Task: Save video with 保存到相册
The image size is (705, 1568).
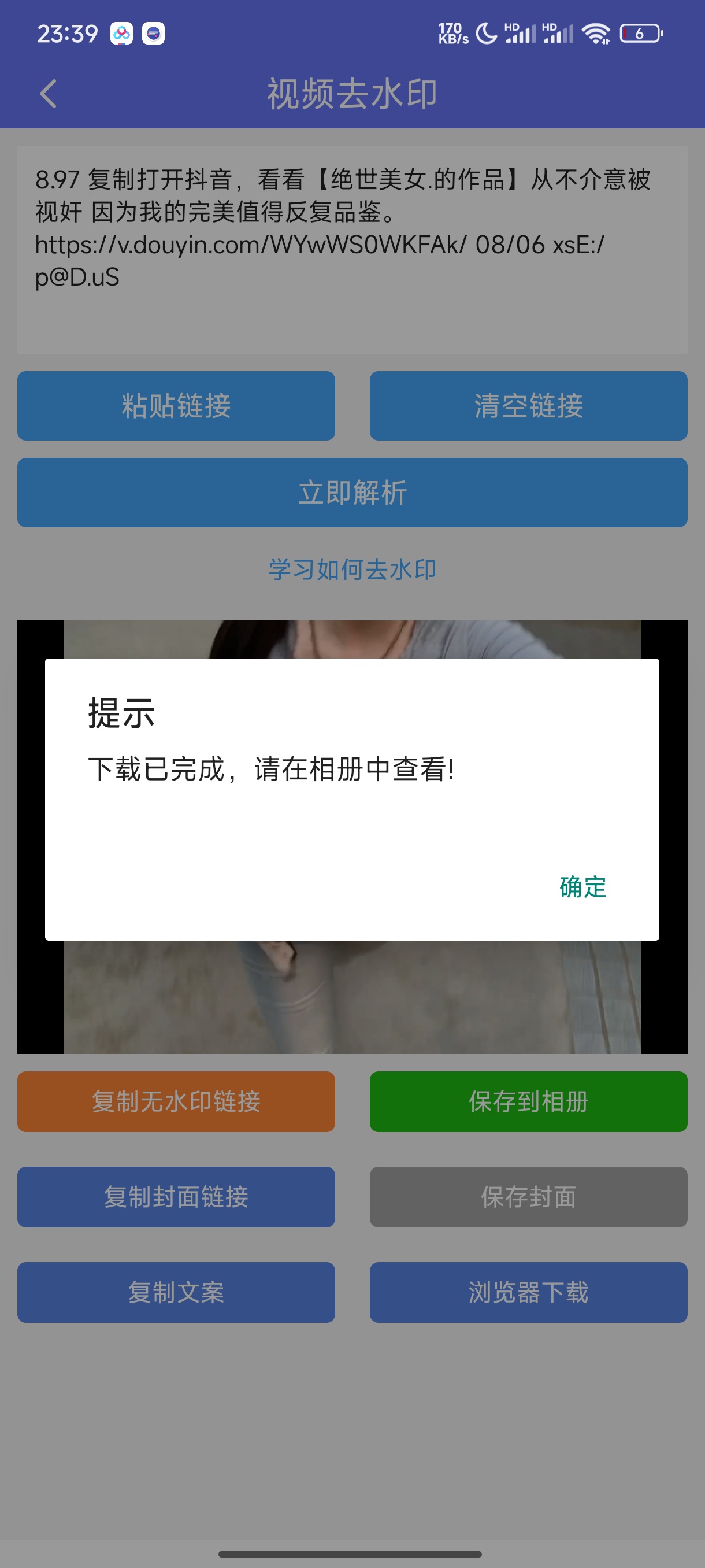Action: point(528,1102)
